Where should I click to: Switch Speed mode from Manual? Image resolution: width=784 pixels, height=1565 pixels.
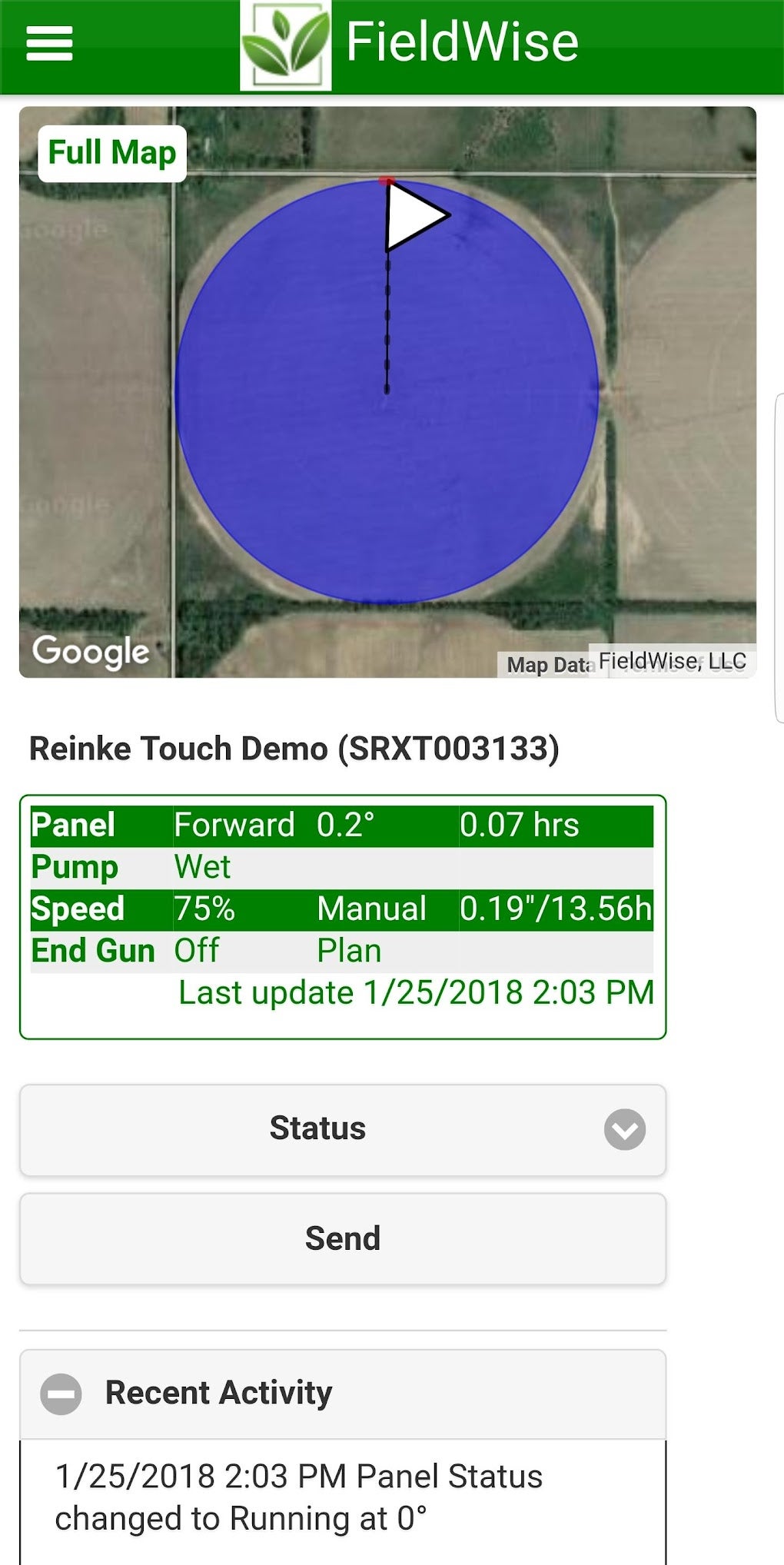click(x=374, y=908)
